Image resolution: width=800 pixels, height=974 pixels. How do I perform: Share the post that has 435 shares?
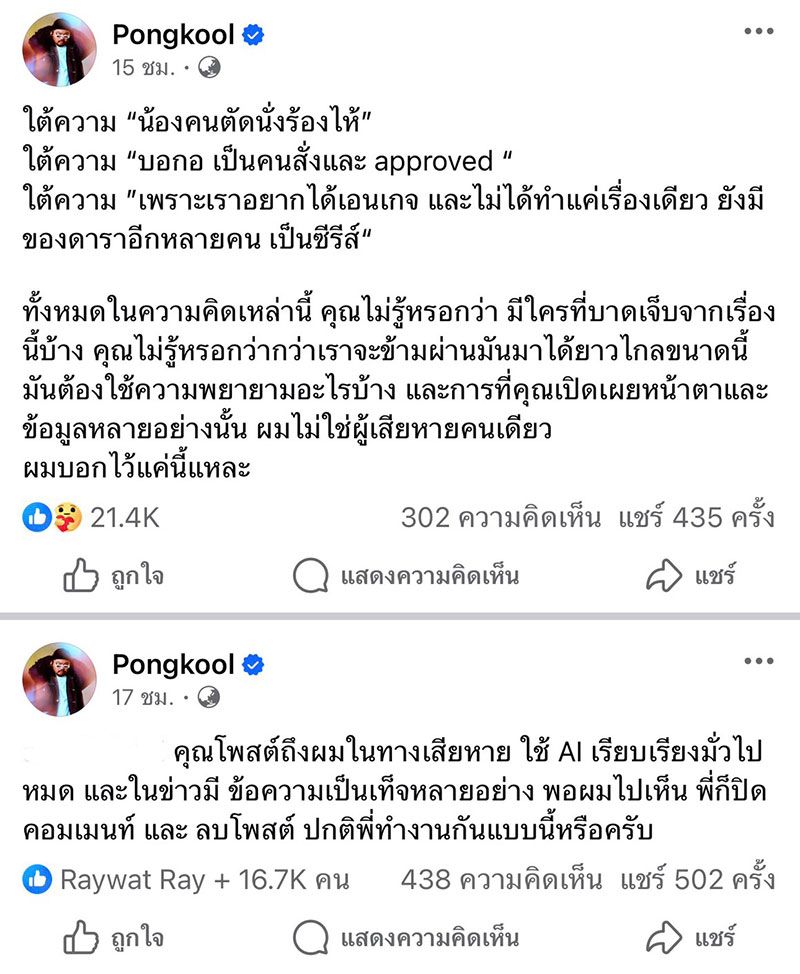(691, 575)
